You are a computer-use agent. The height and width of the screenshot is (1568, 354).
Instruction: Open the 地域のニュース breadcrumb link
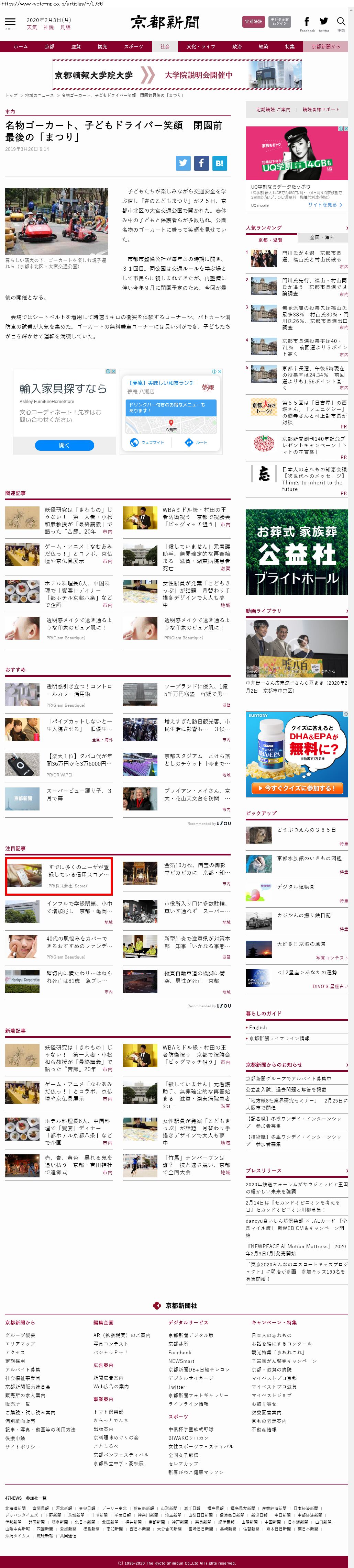(x=39, y=96)
